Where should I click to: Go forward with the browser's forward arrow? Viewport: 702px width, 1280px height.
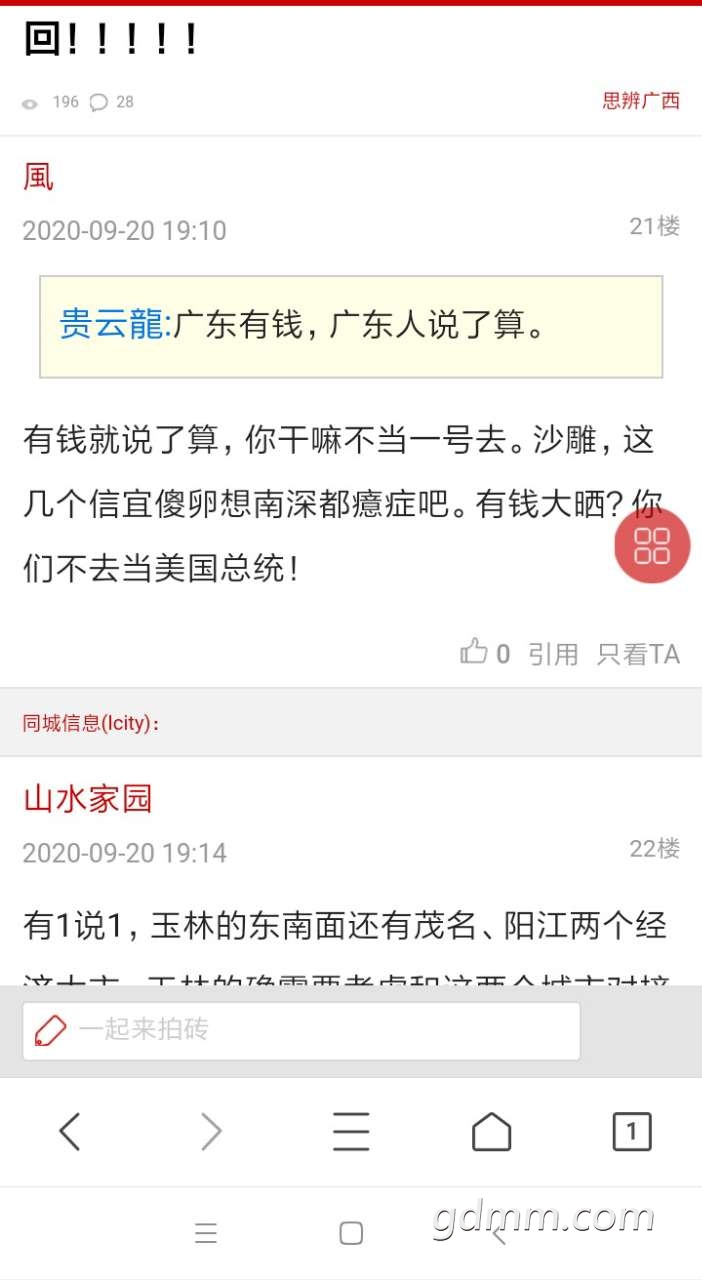pos(210,1132)
